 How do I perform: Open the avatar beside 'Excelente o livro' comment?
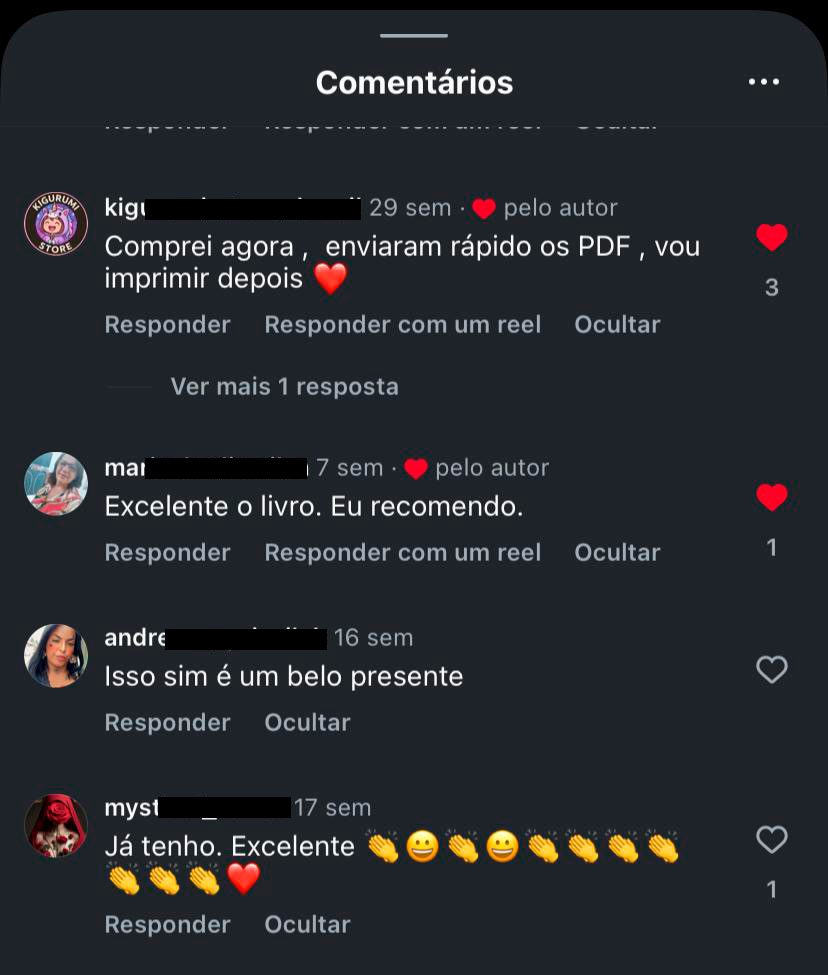[x=56, y=483]
